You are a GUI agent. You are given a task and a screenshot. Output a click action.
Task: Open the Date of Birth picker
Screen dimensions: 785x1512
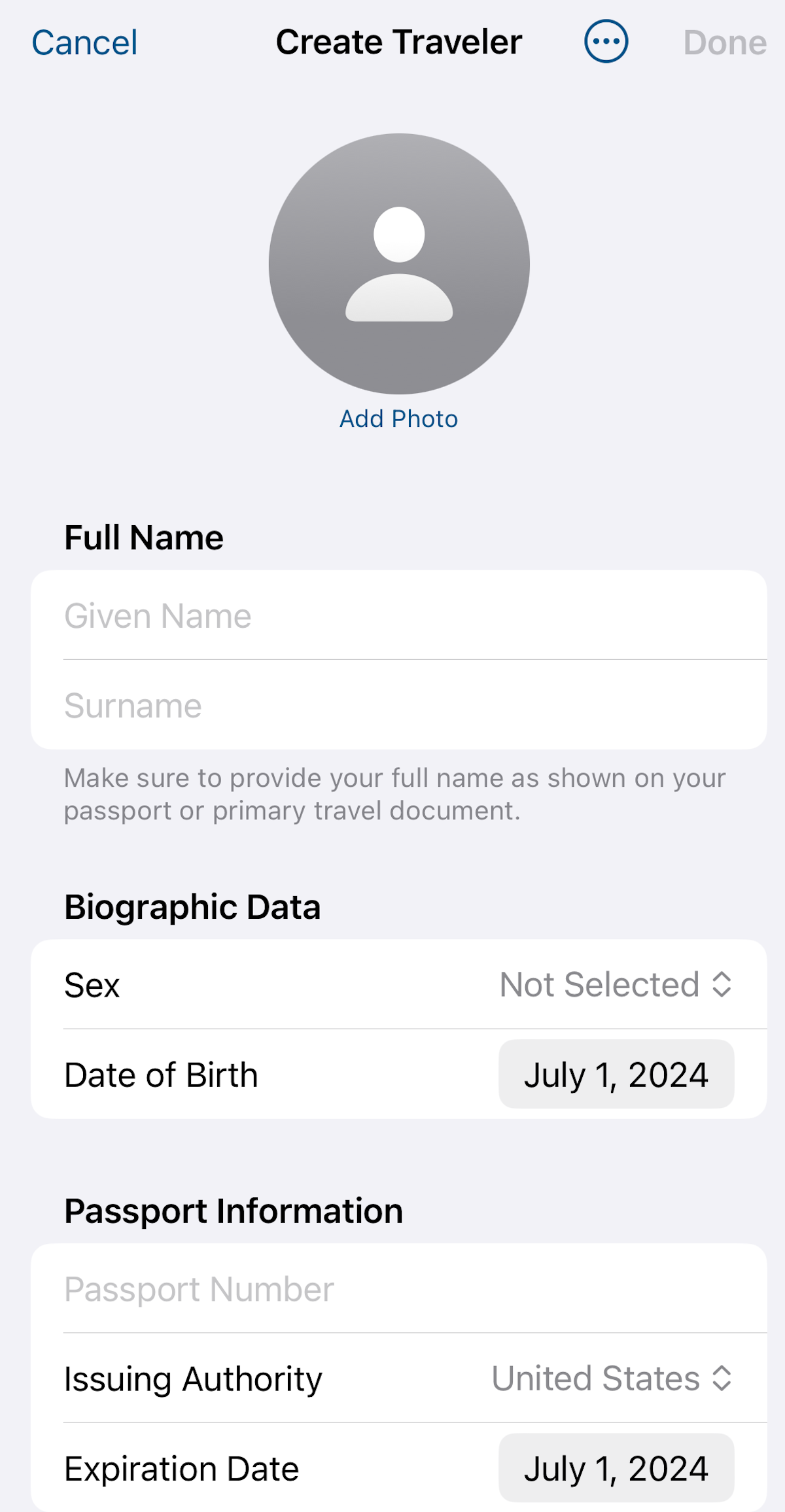pos(616,1074)
